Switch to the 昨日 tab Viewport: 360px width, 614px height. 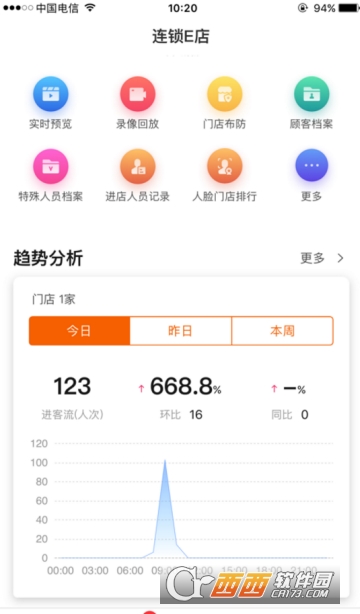(x=181, y=331)
